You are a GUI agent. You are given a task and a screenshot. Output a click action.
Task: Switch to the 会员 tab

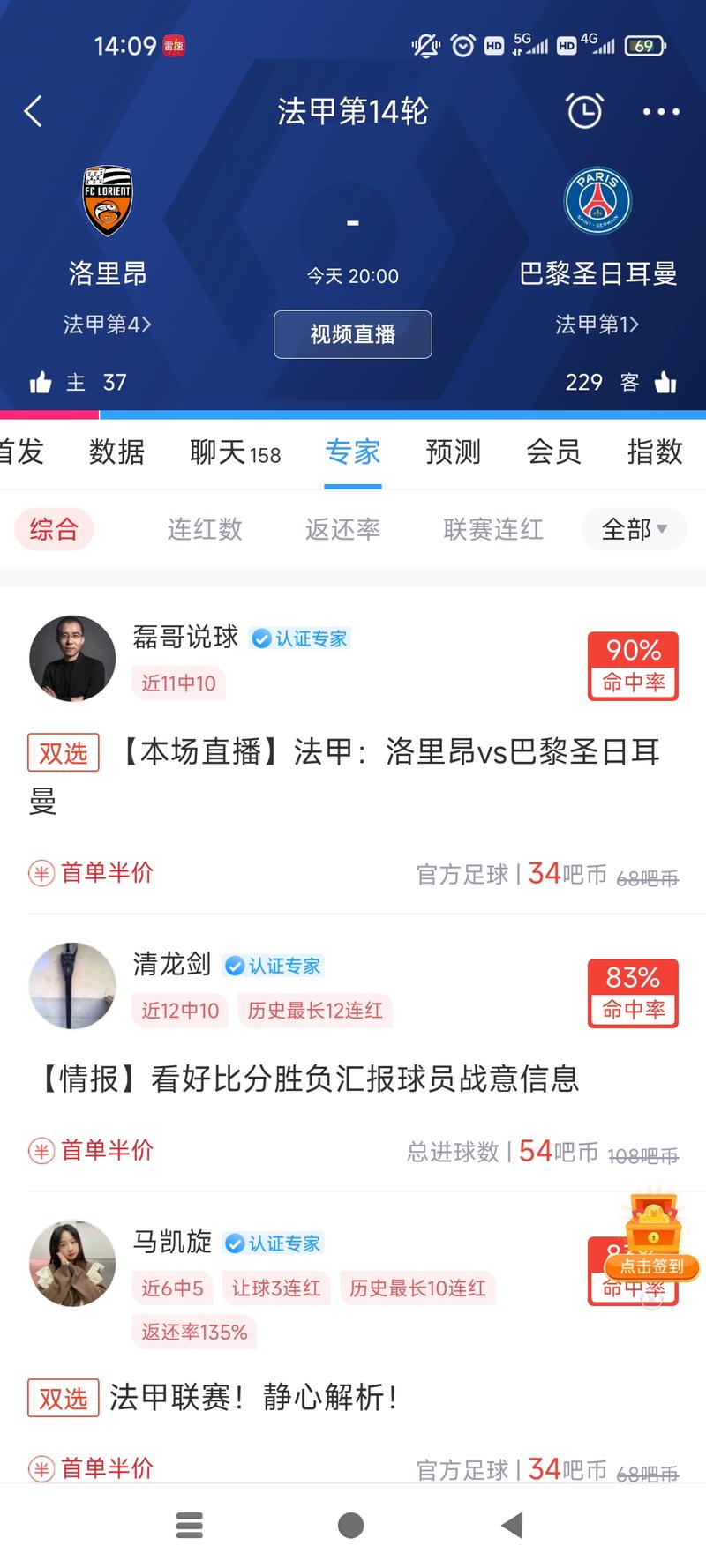coord(553,452)
